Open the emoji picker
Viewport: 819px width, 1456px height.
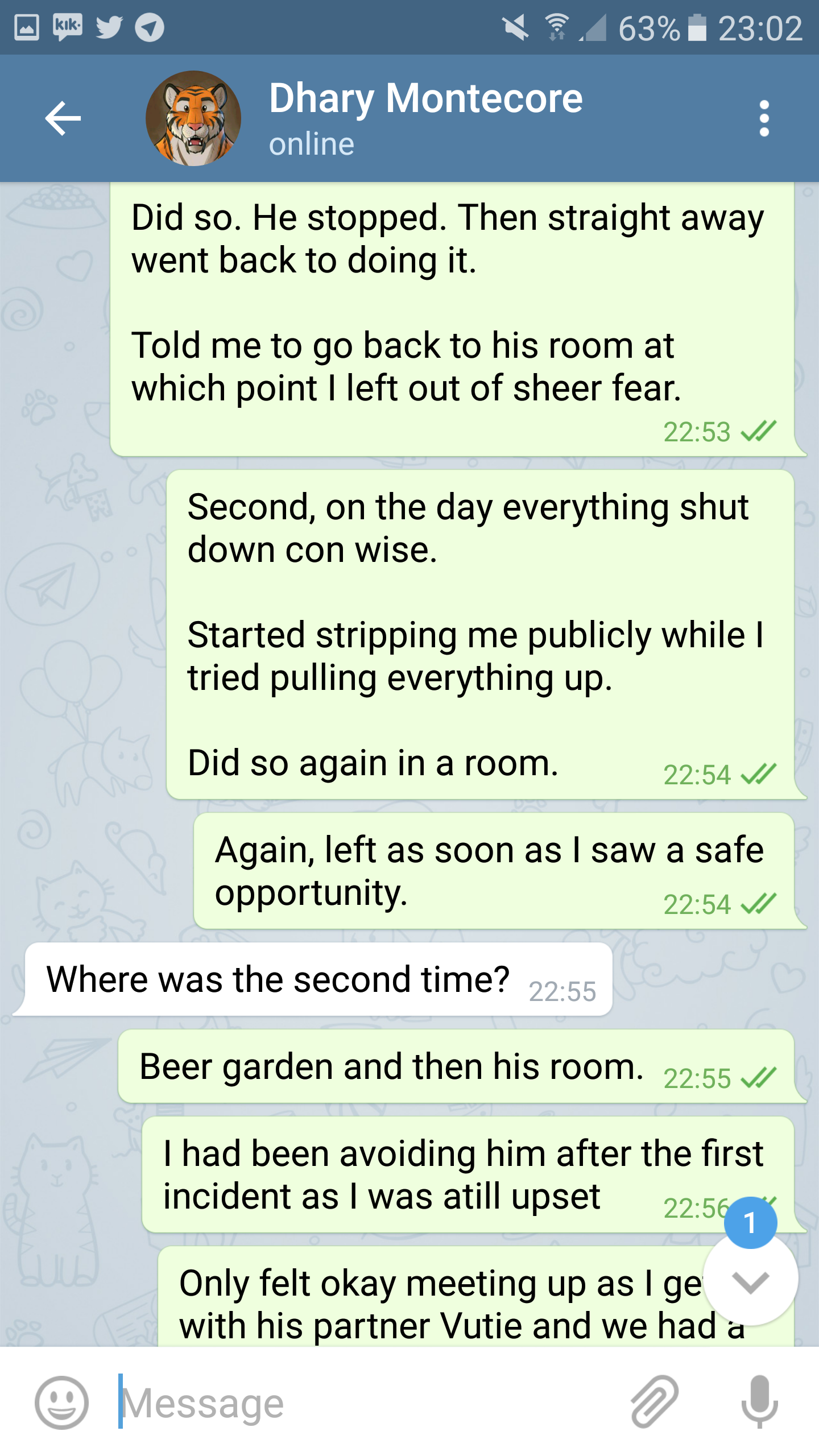click(61, 1402)
